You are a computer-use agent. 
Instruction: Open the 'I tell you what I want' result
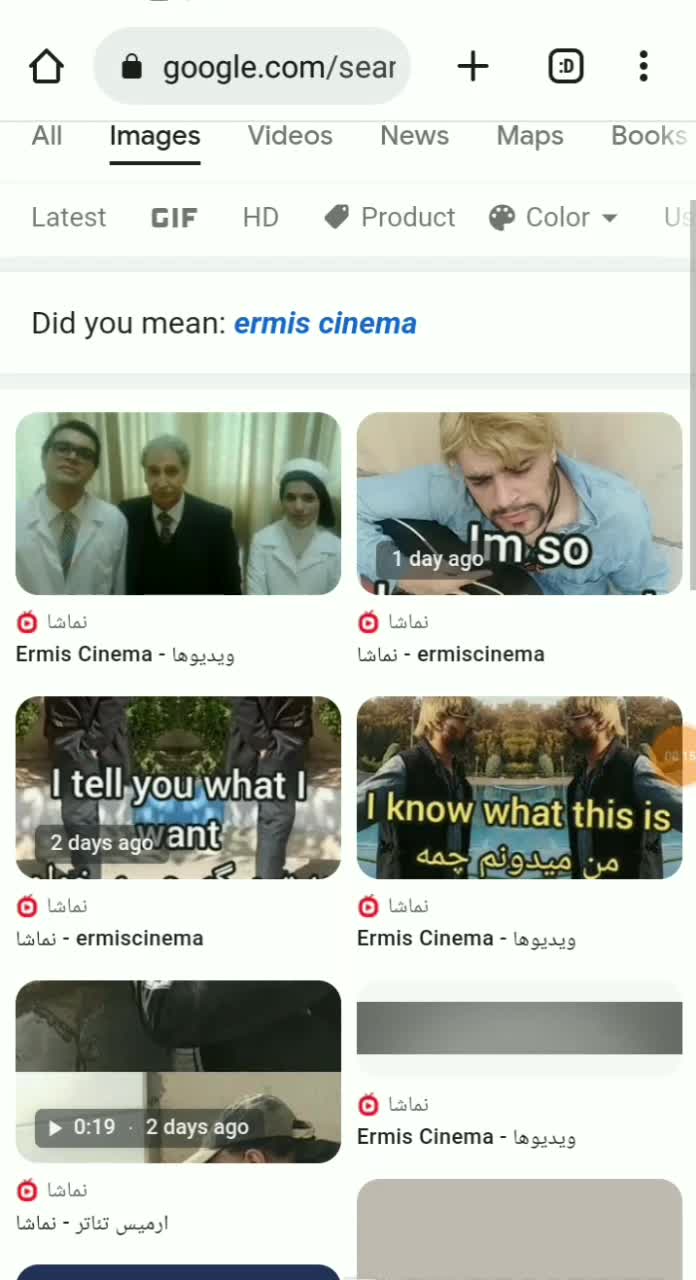pyautogui.click(x=178, y=787)
